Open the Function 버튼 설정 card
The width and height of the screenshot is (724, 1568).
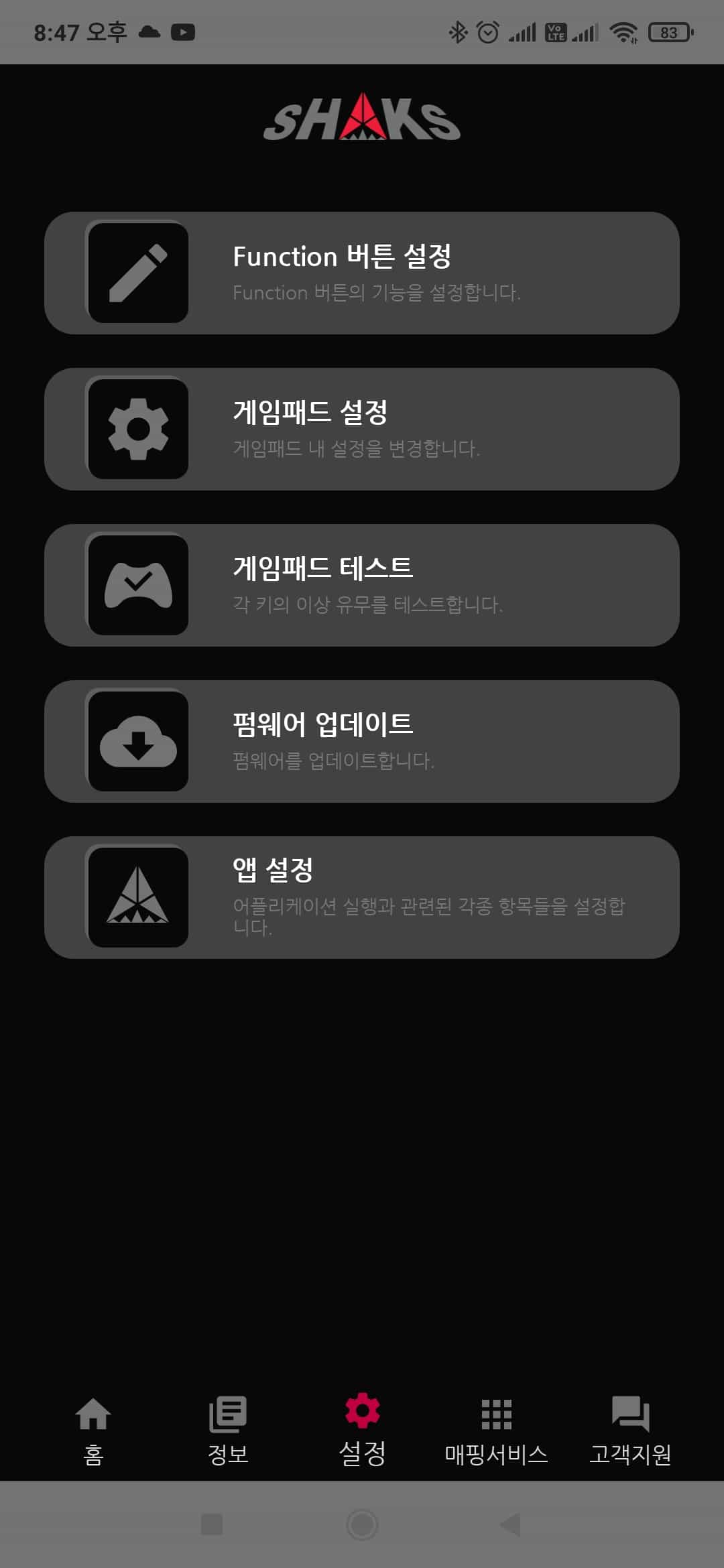click(362, 271)
